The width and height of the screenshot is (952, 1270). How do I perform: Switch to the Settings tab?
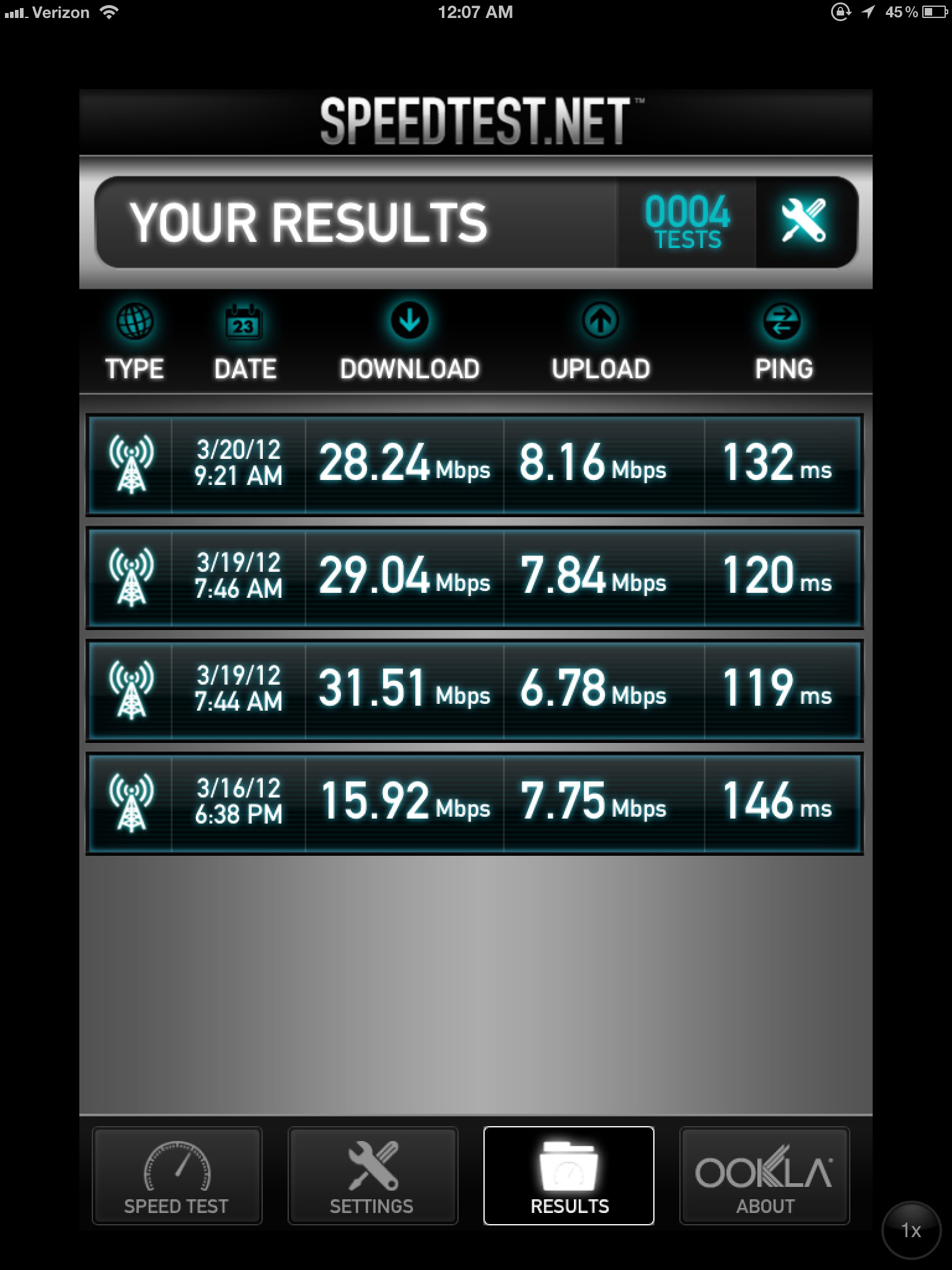(x=372, y=1175)
